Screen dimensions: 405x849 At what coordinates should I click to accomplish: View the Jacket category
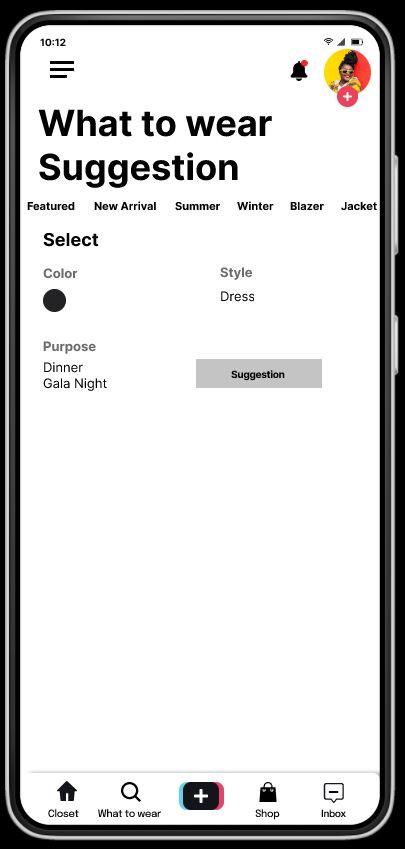tap(359, 206)
